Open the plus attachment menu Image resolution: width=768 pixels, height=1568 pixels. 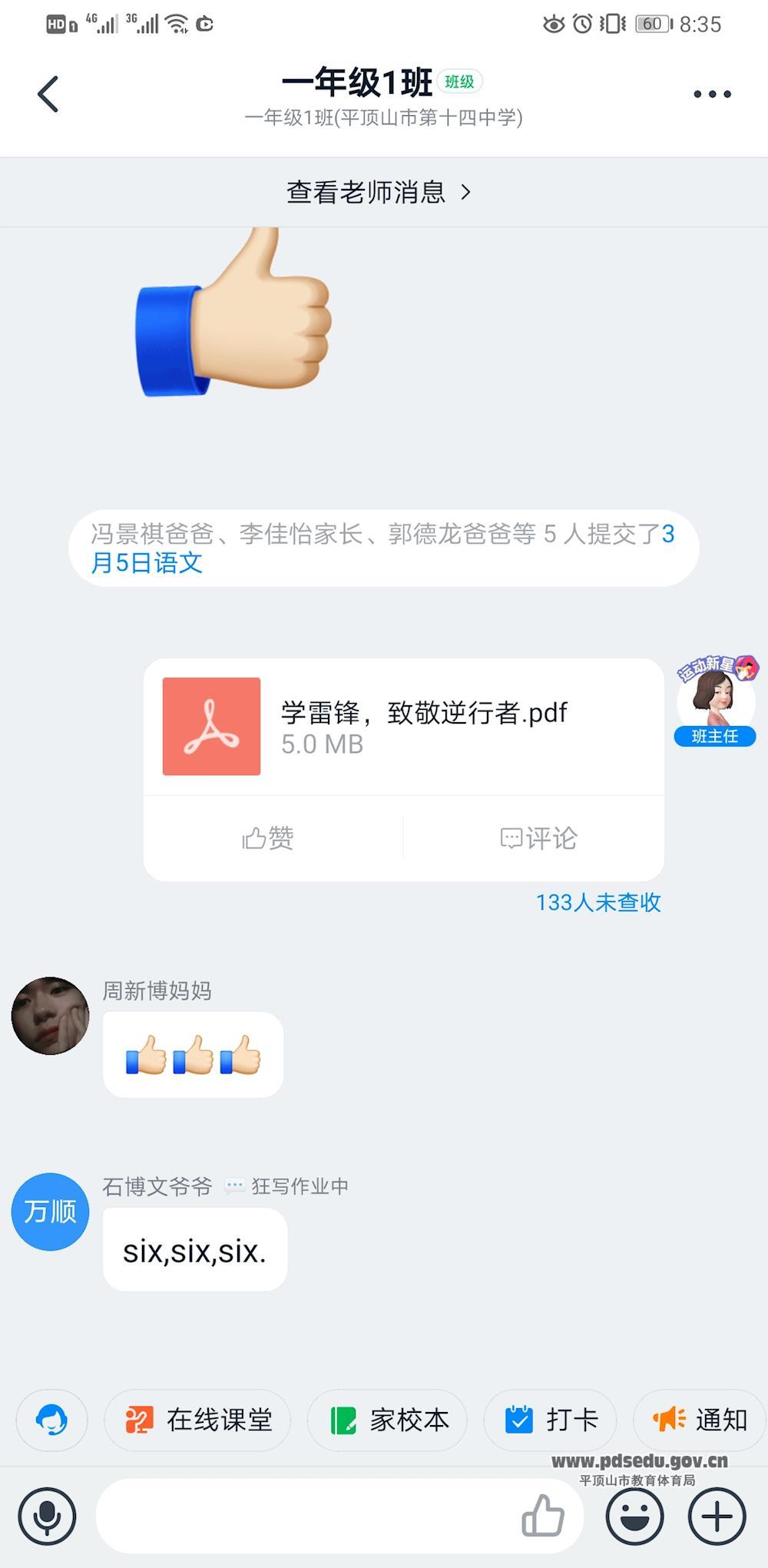(x=717, y=1516)
